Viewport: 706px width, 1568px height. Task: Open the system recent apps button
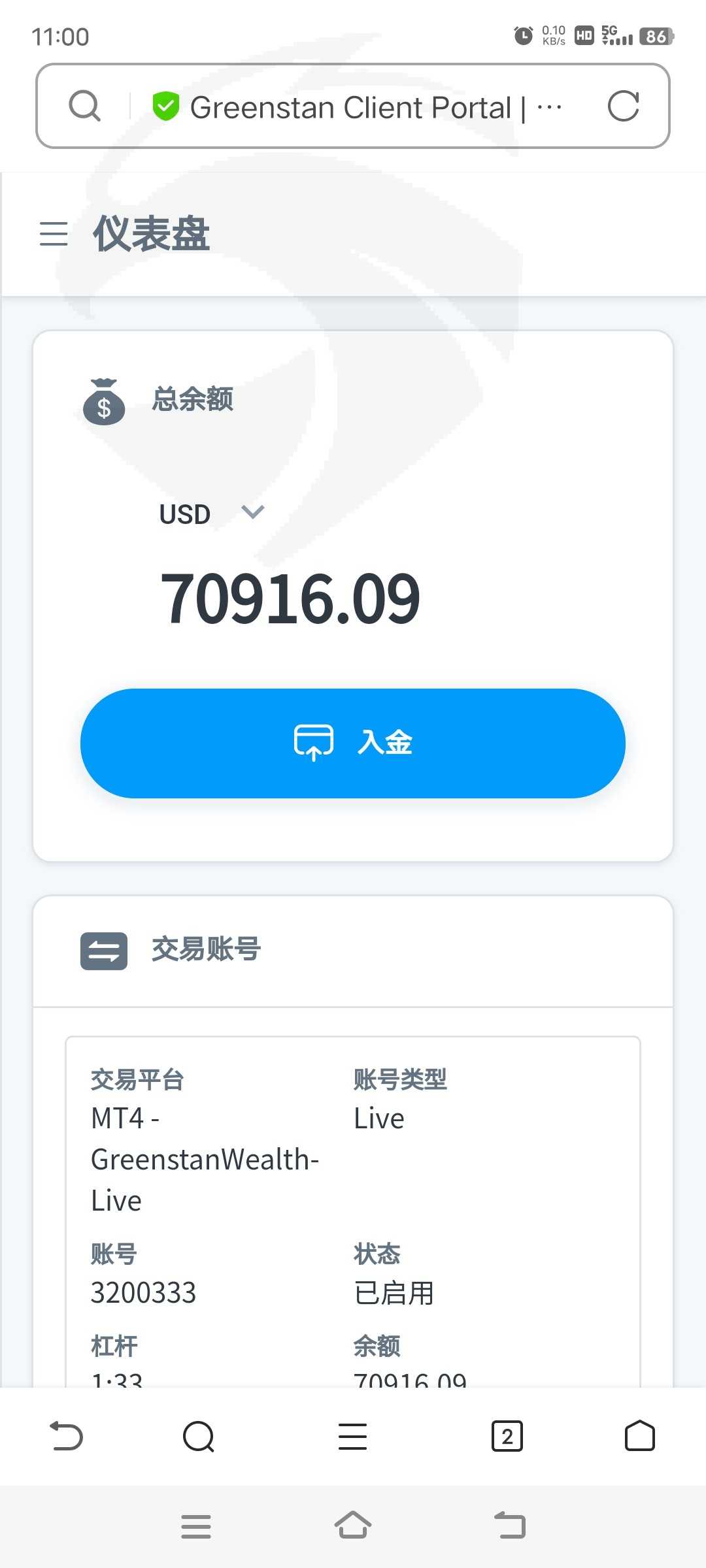[x=196, y=1526]
